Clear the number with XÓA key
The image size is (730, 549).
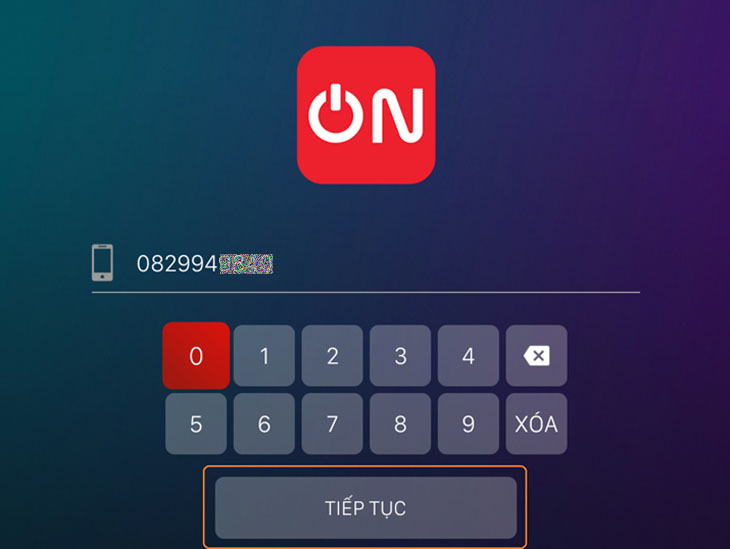pos(536,424)
